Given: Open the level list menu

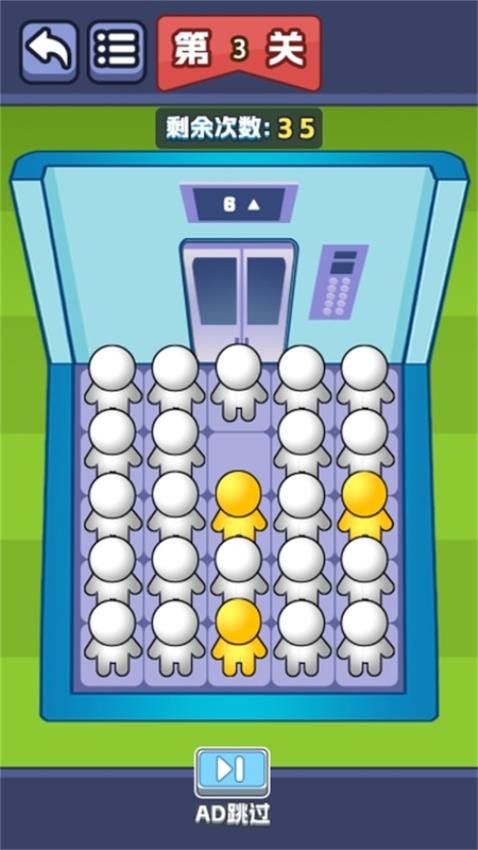Looking at the screenshot, I should click(x=117, y=51).
